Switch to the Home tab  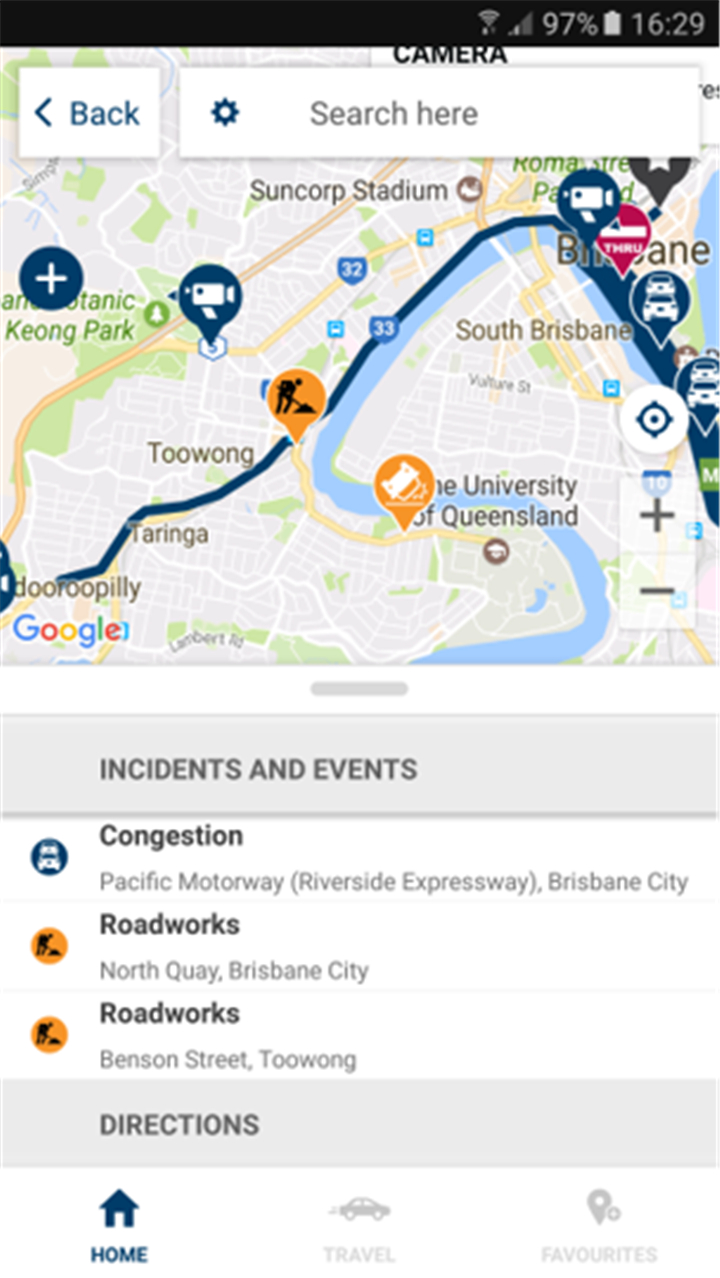[x=119, y=1225]
